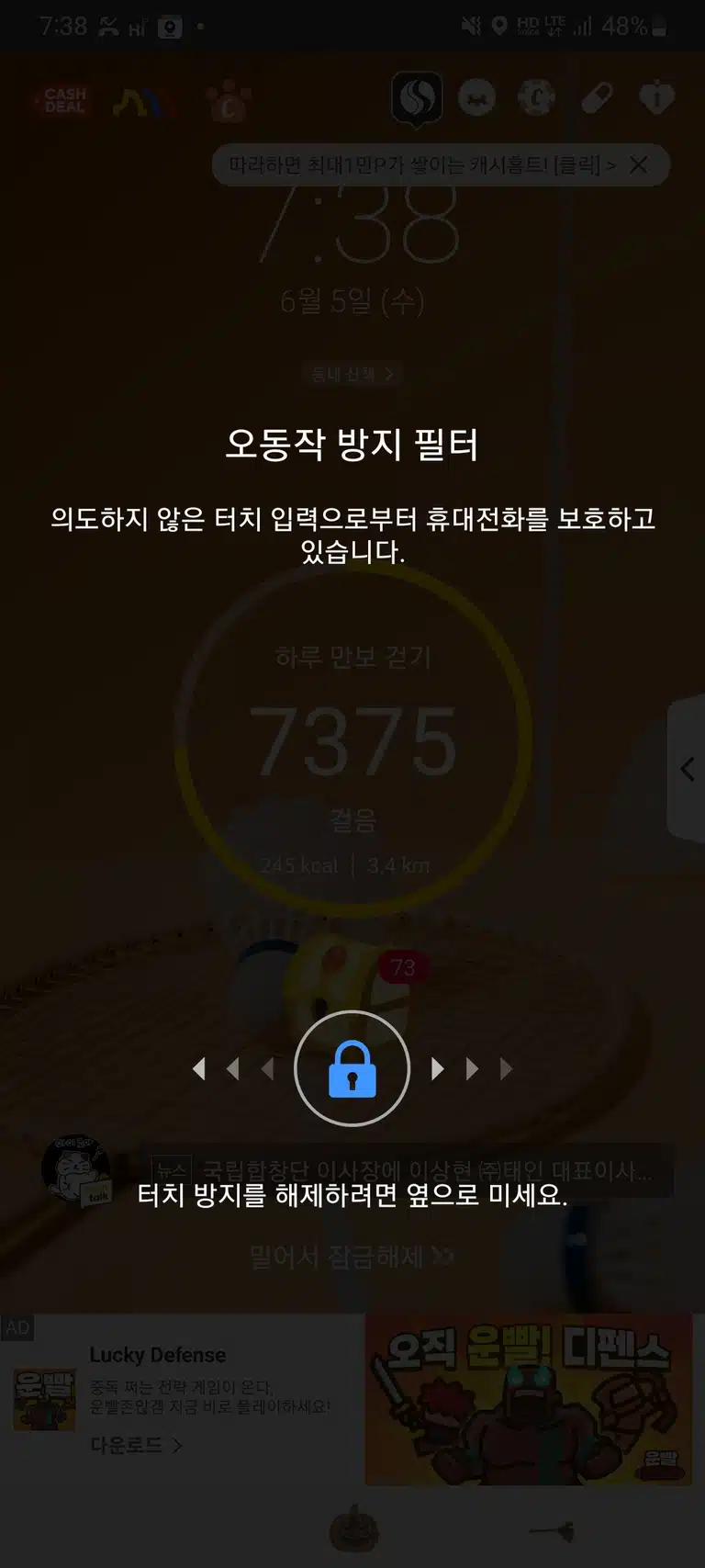Dismiss the 캐시홈트 promo banner

click(x=639, y=165)
